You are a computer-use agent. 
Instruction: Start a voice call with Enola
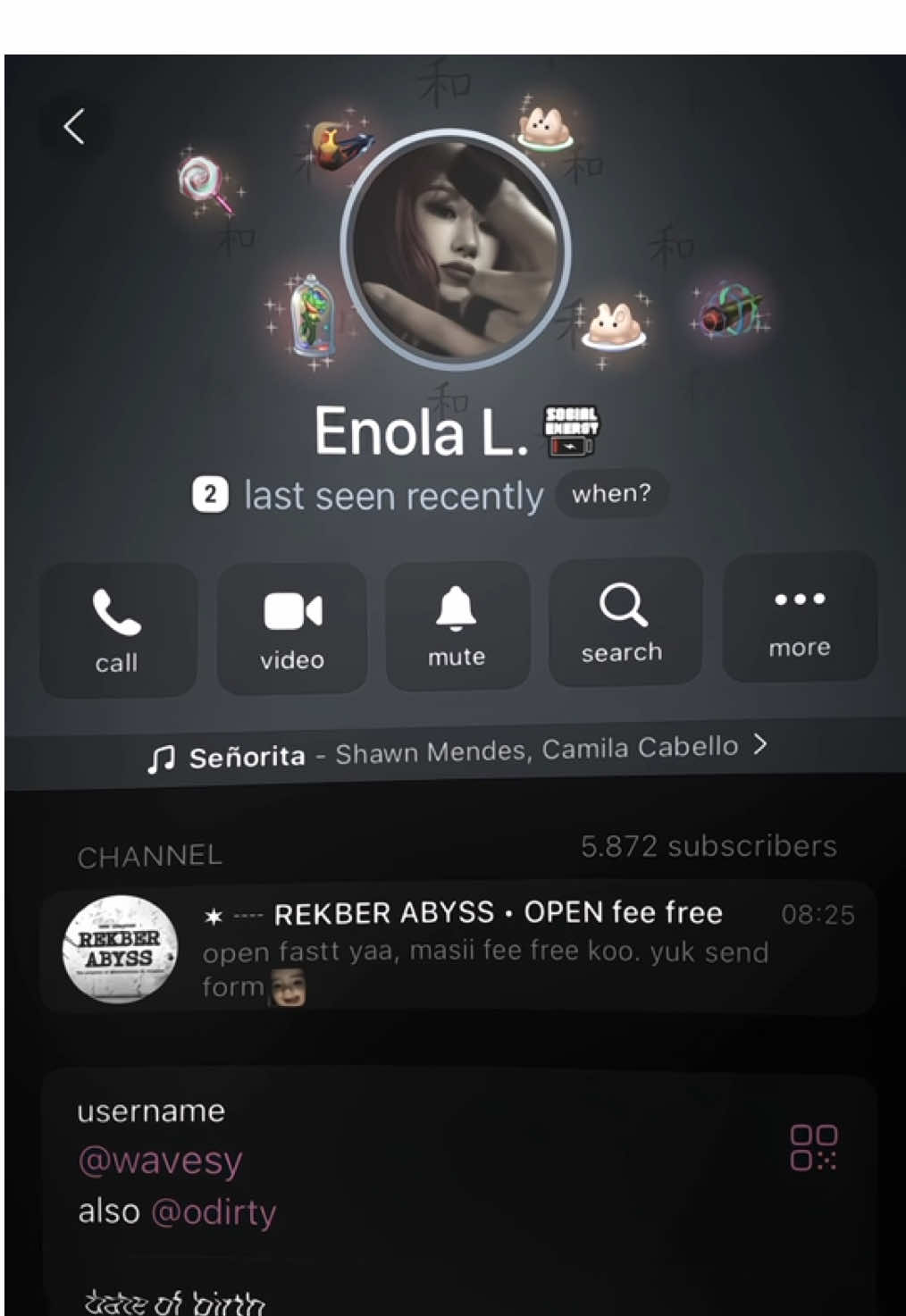tap(117, 630)
